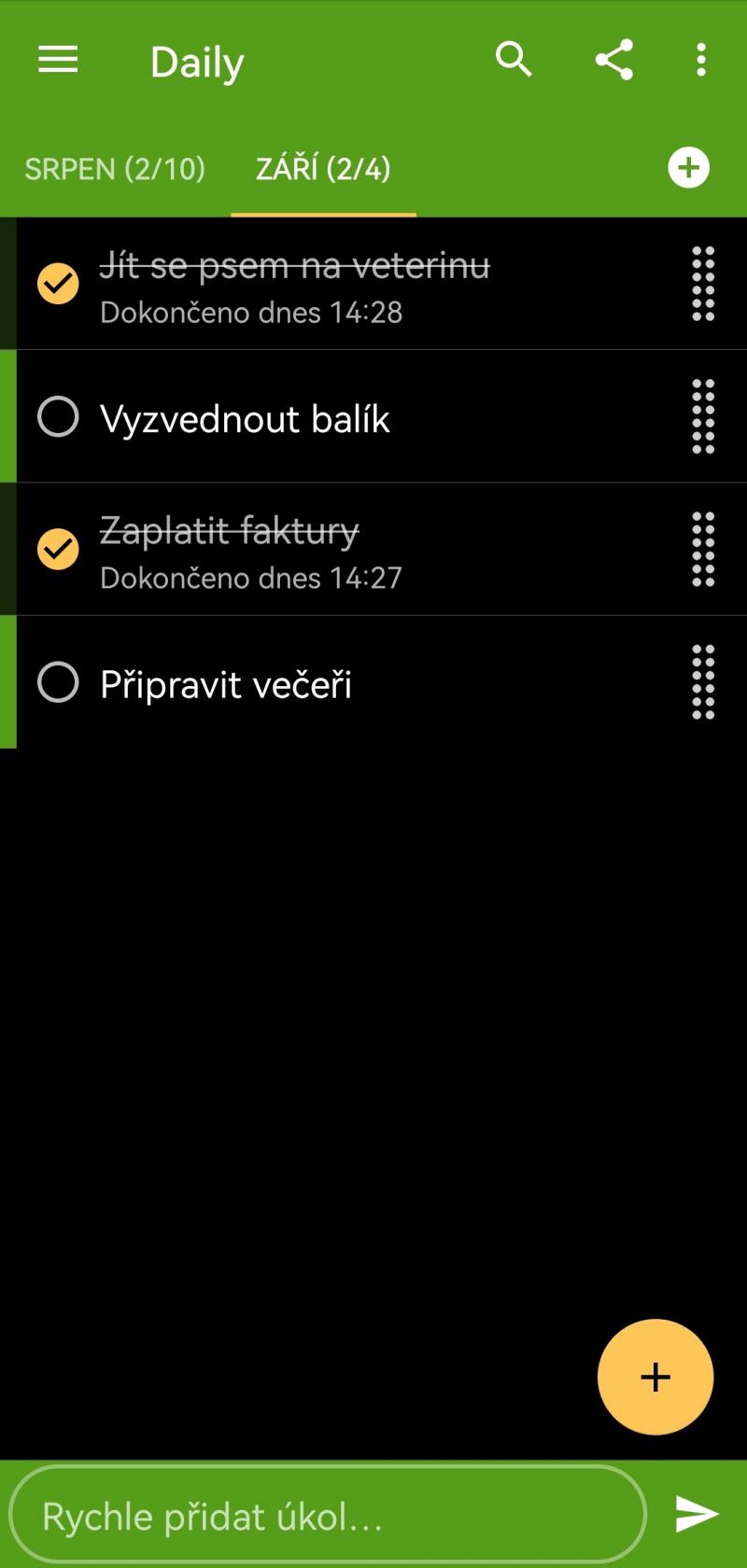747x1568 pixels.
Task: Check off 'Připravit večeři'
Action: click(x=58, y=682)
